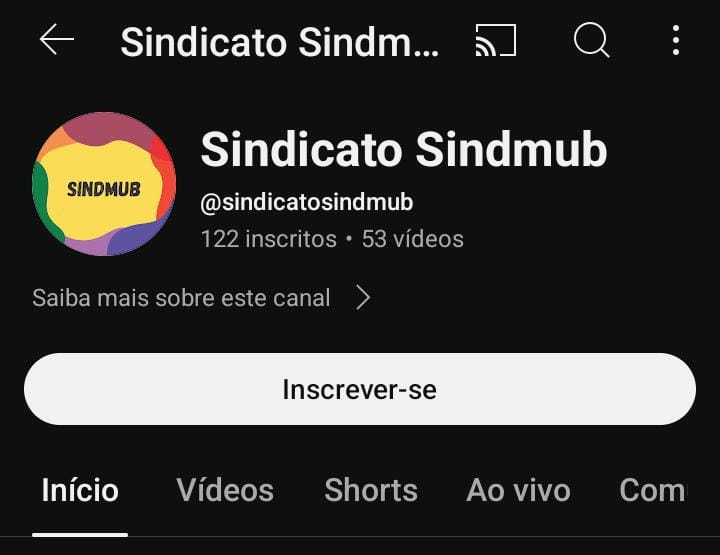
Task: Select the Início tab
Action: pos(80,490)
